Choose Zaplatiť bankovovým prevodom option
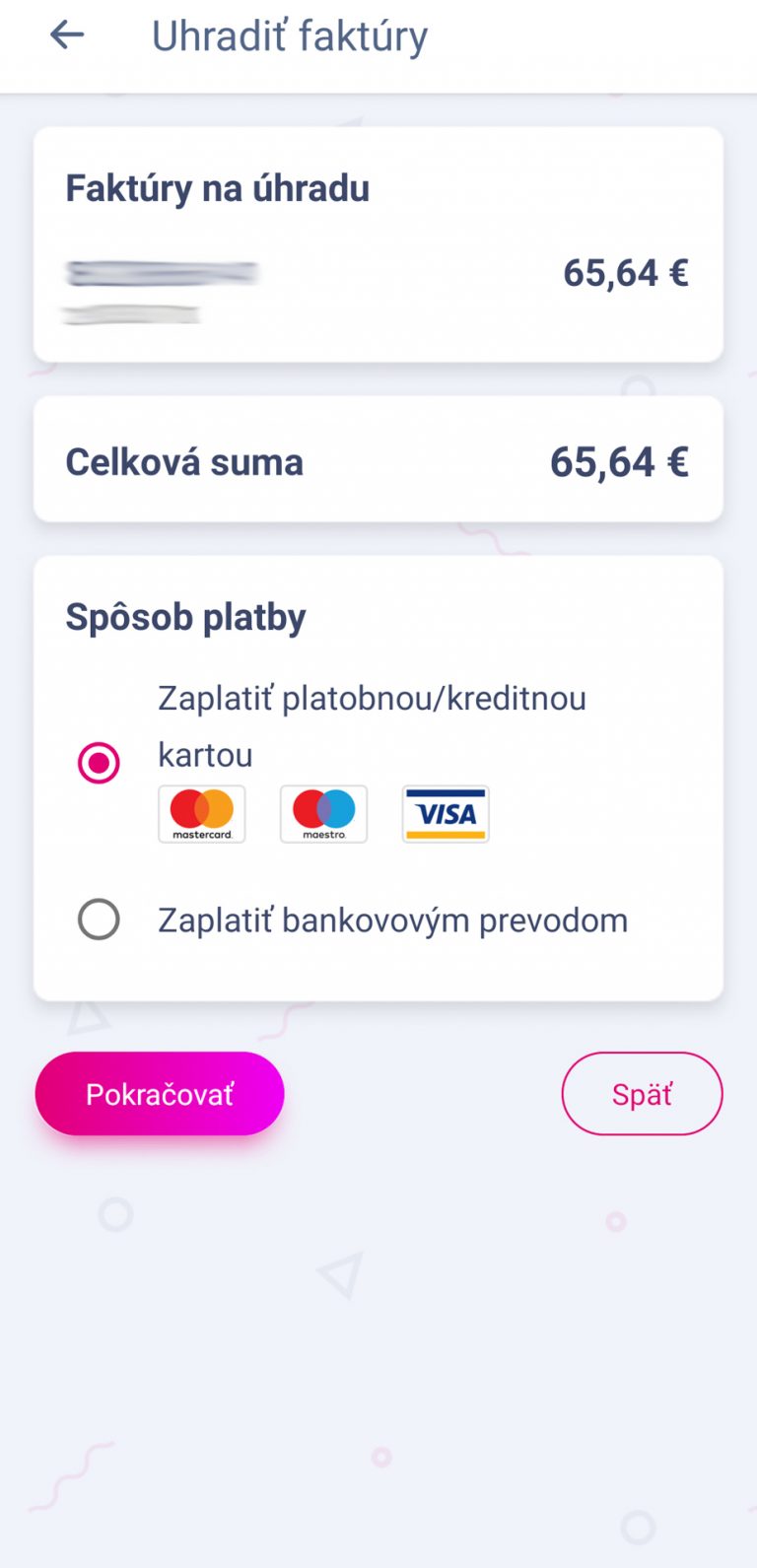The width and height of the screenshot is (757, 1568). pyautogui.click(x=99, y=920)
